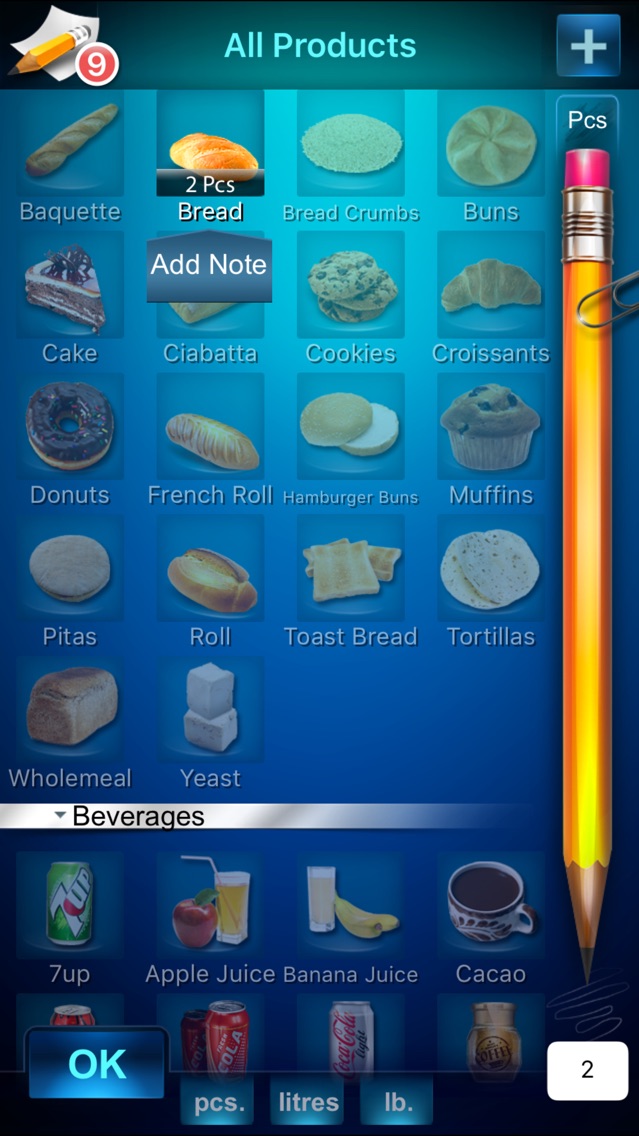The height and width of the screenshot is (1136, 639).
Task: Select Baquette product
Action: point(70,156)
